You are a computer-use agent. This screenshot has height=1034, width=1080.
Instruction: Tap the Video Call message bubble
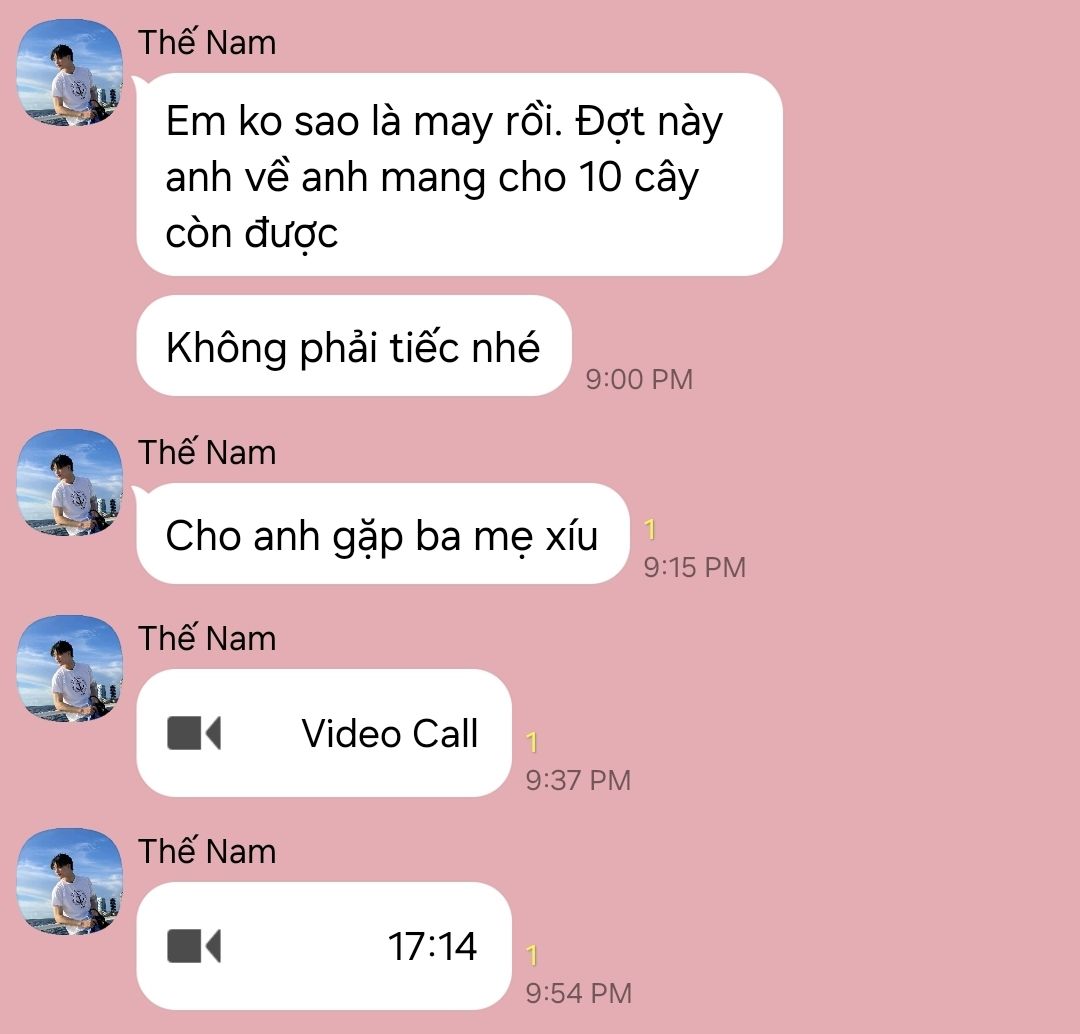[x=323, y=733]
